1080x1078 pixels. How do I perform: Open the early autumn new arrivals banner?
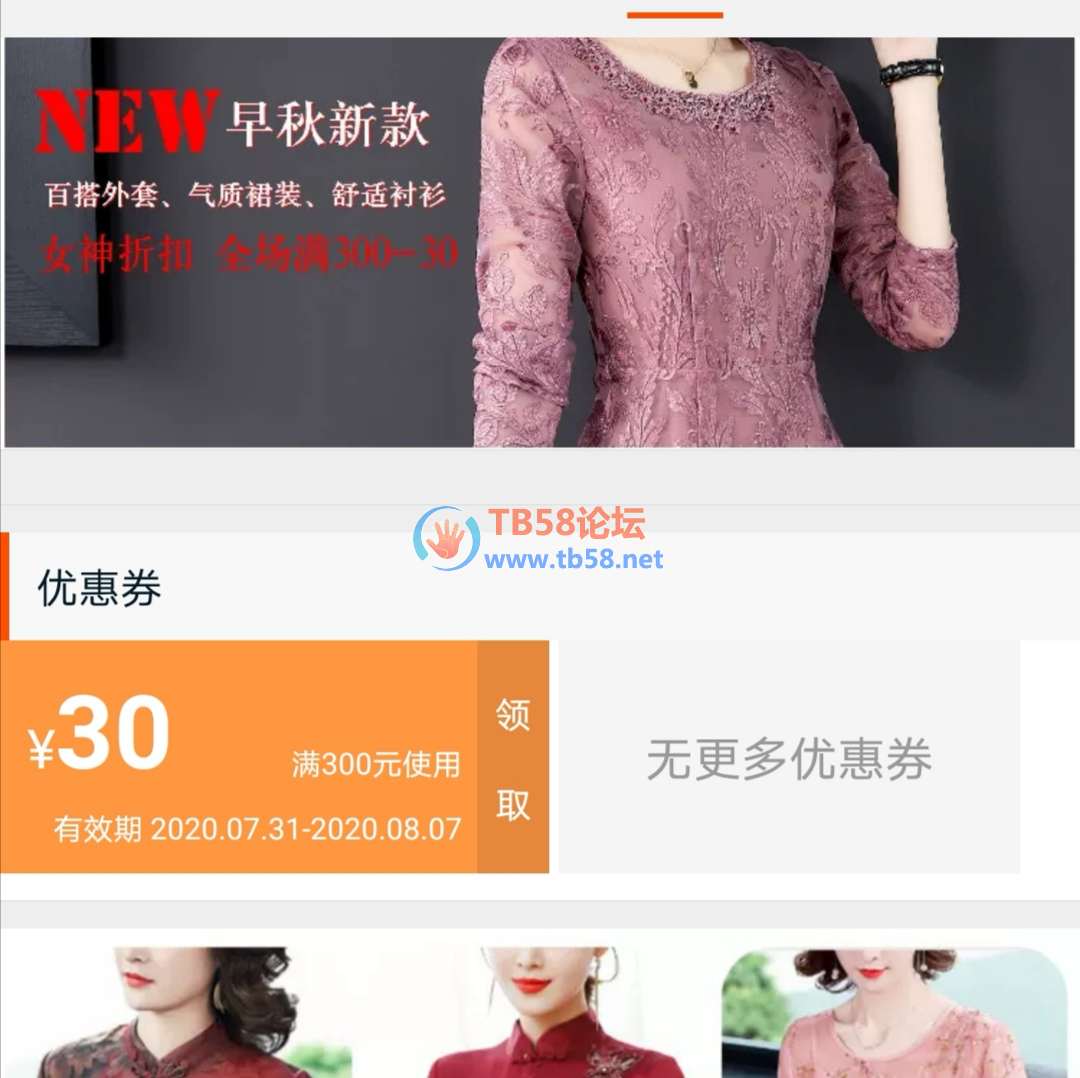tap(540, 242)
